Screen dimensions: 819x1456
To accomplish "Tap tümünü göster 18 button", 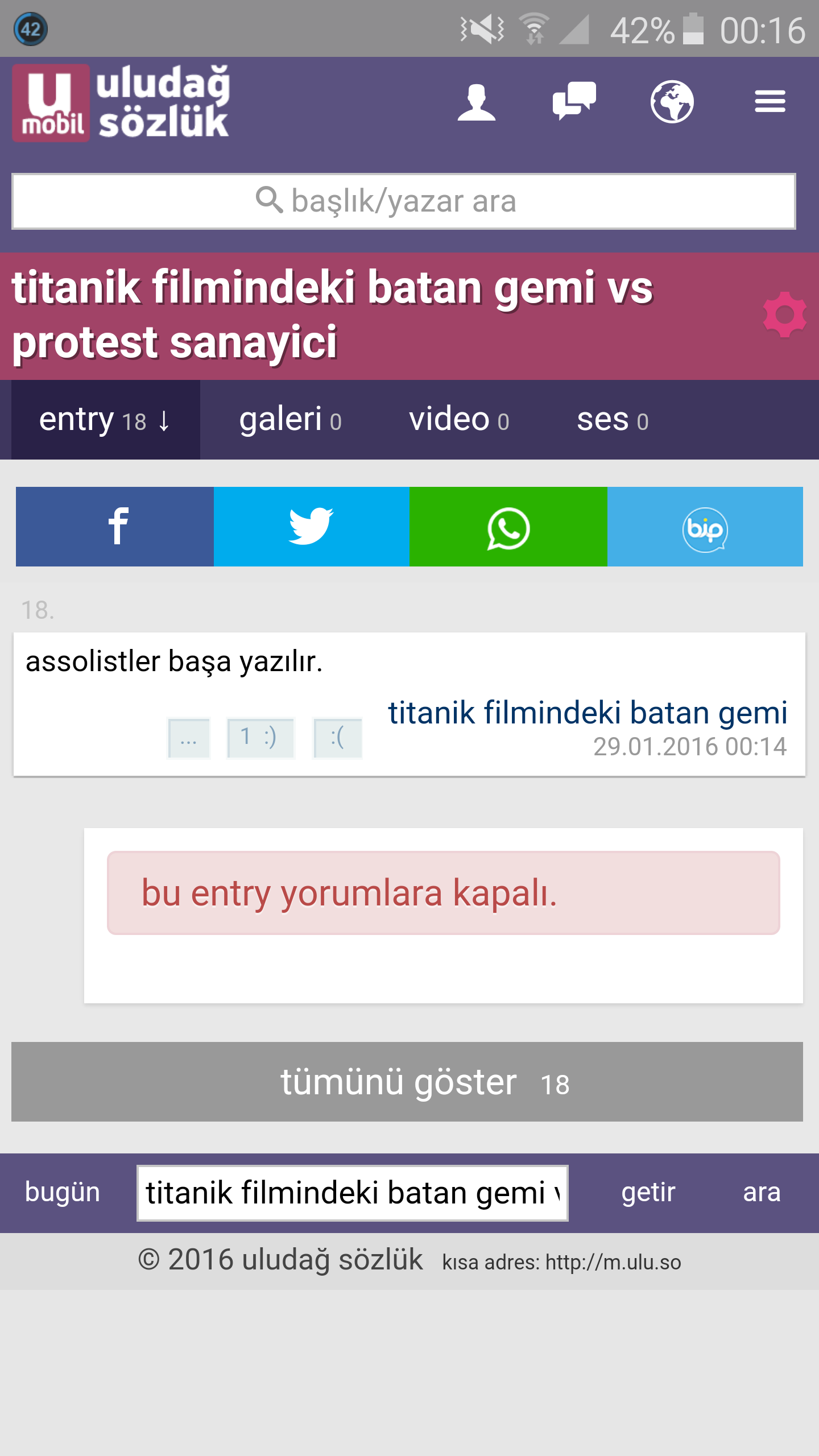I will tap(407, 1082).
